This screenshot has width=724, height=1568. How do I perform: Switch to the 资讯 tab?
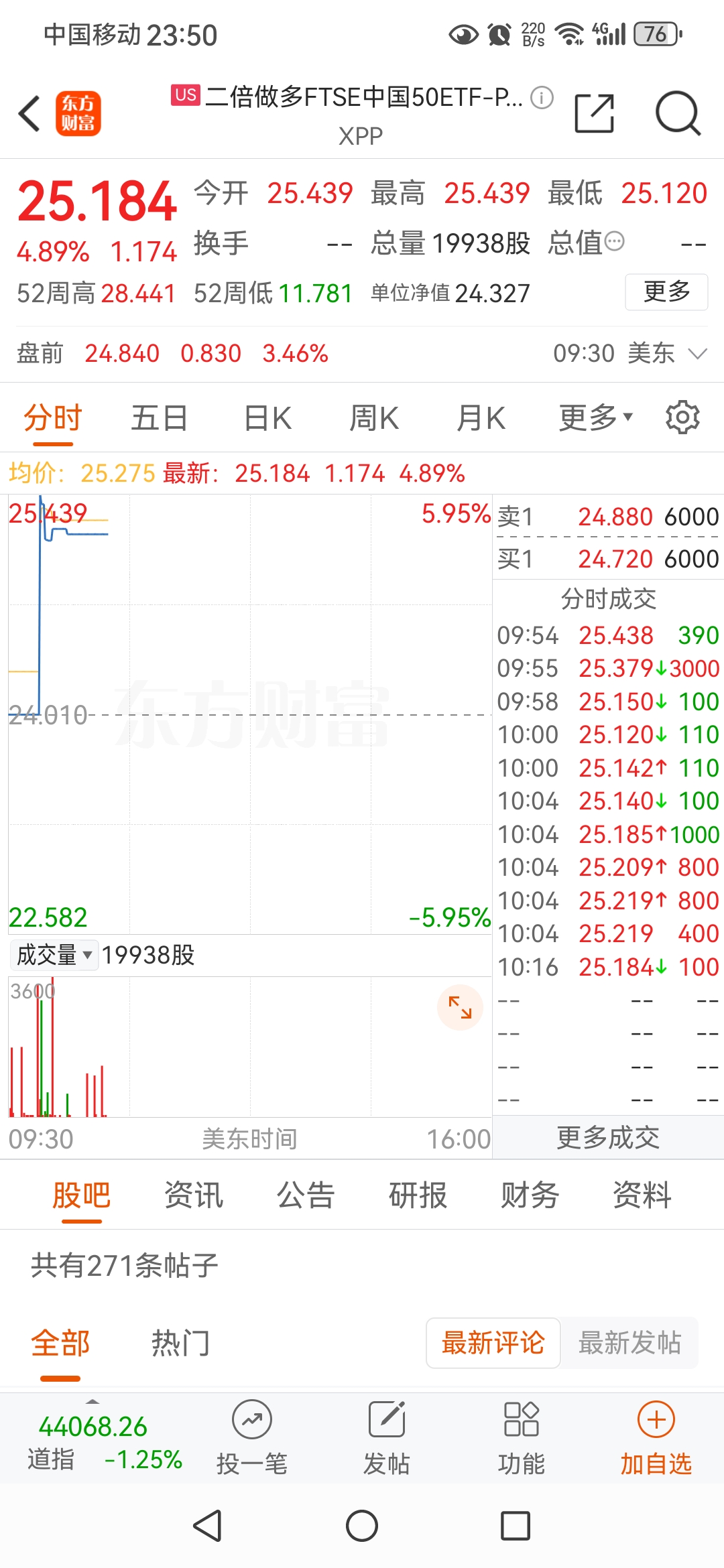click(194, 1195)
